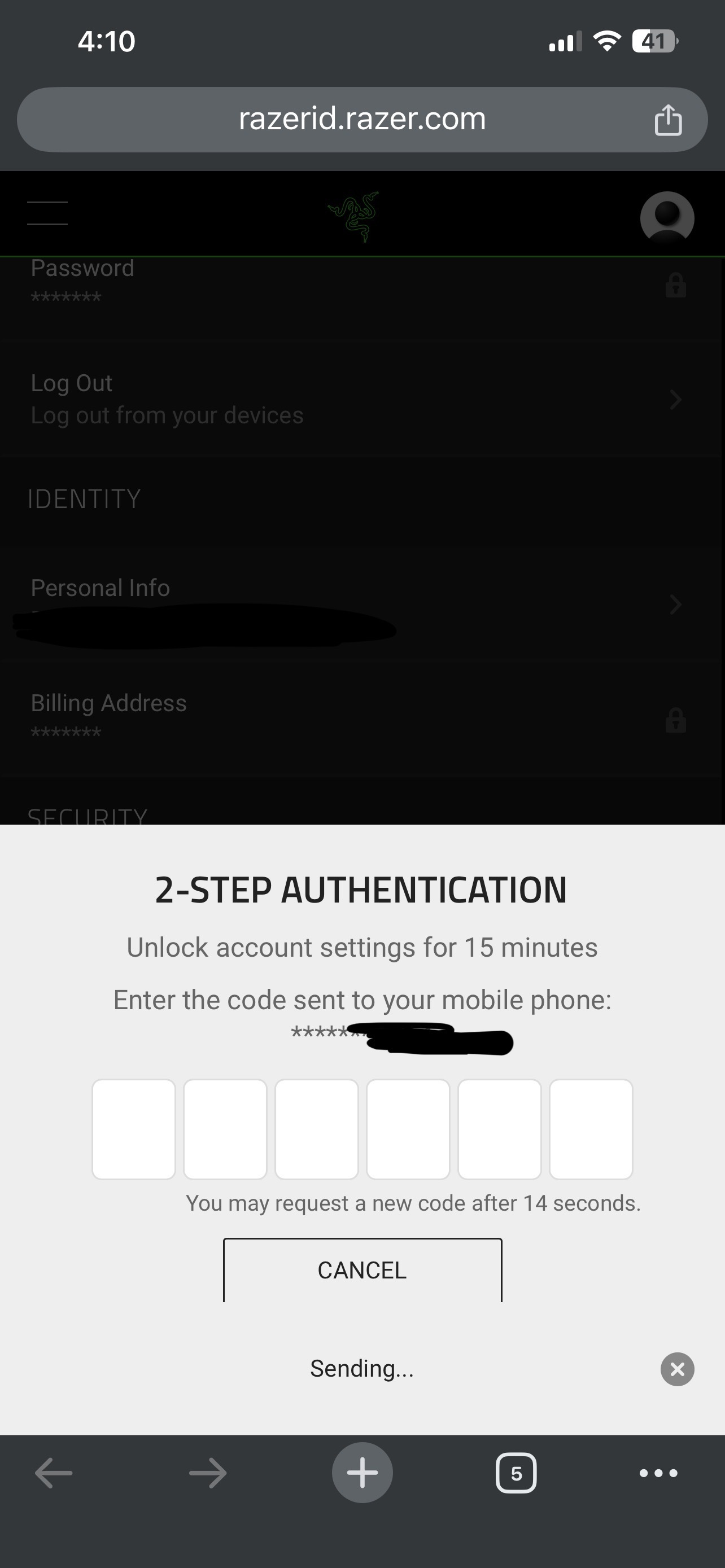Go forward to the next page

point(208,1473)
